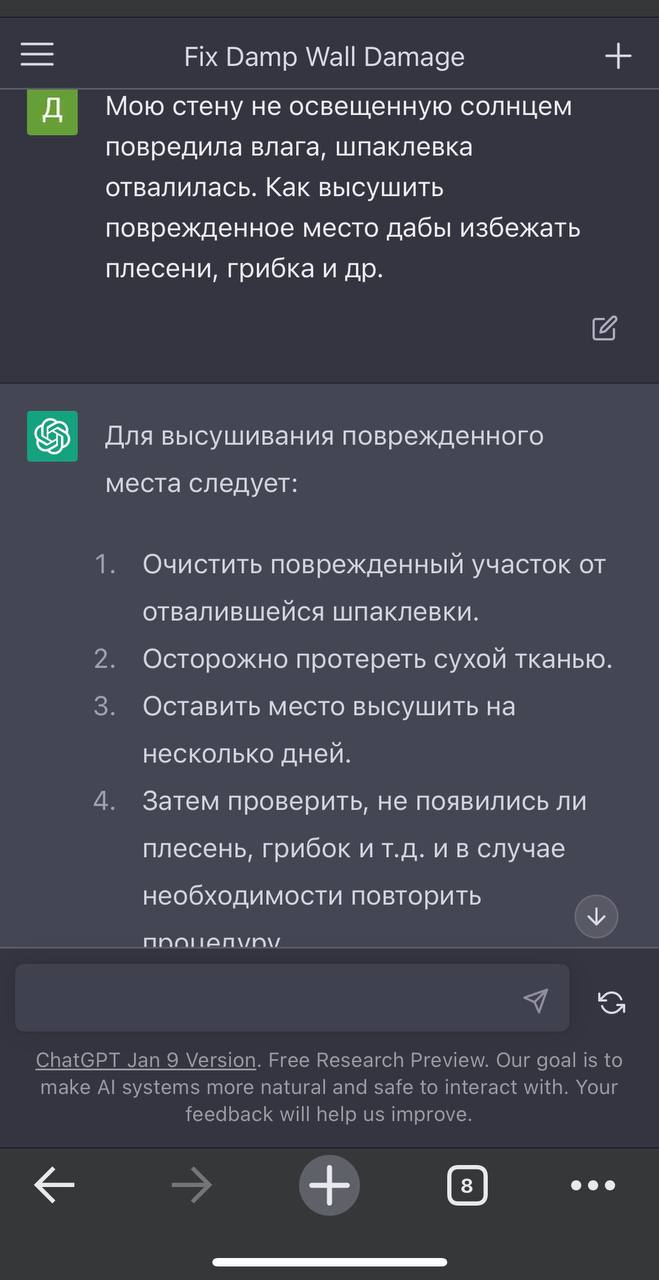Go back in the browser
Image resolution: width=659 pixels, height=1280 pixels.
pos(54,1186)
